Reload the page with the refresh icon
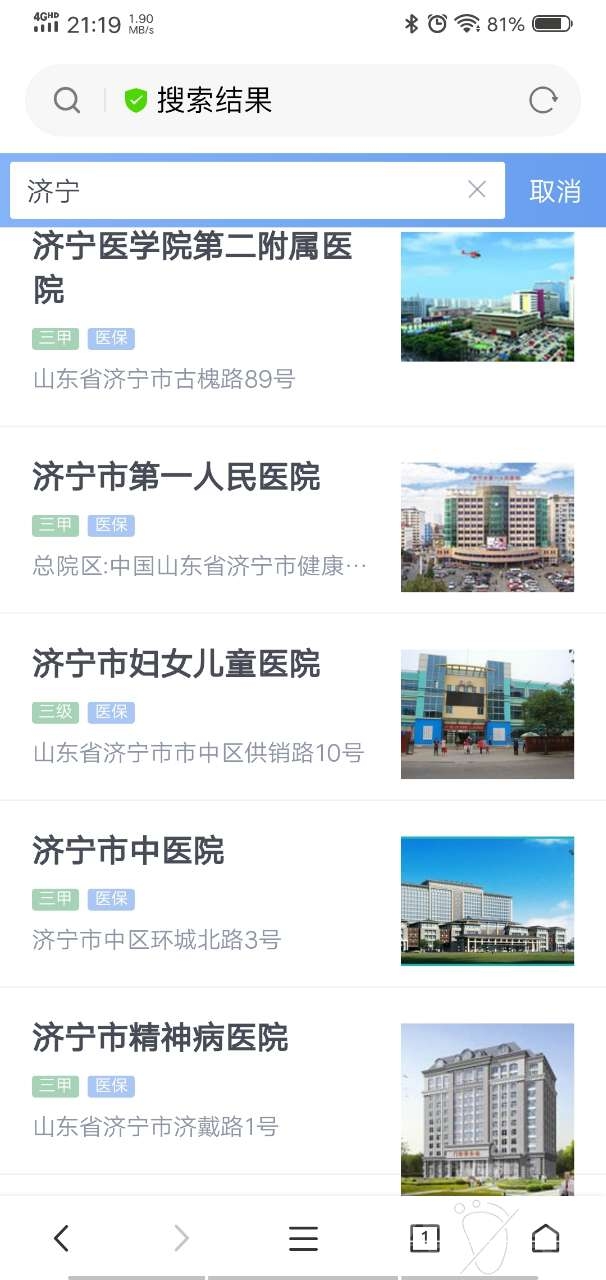This screenshot has height=1280, width=606. click(543, 100)
